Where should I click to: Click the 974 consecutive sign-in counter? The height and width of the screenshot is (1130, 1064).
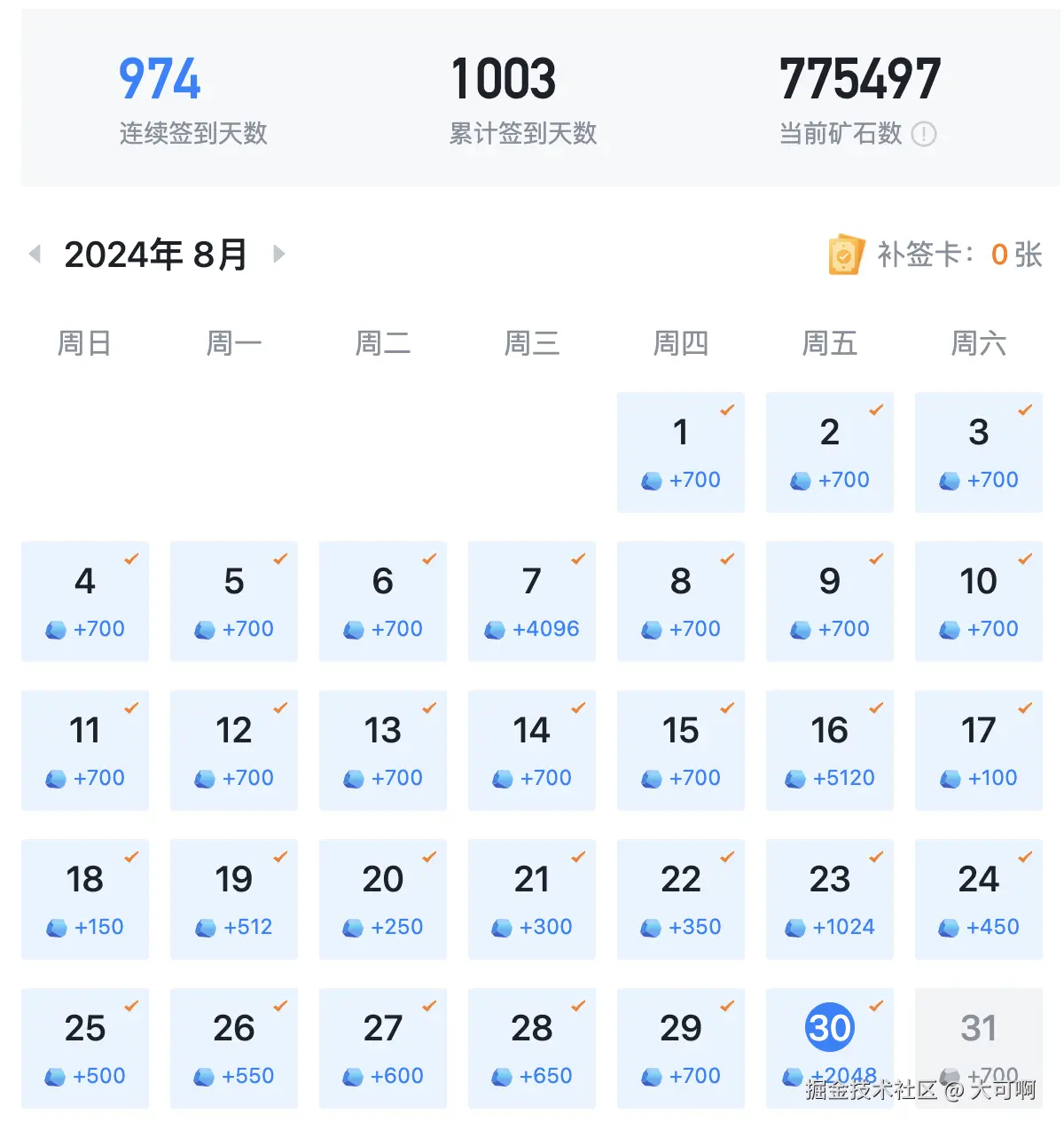click(x=159, y=78)
